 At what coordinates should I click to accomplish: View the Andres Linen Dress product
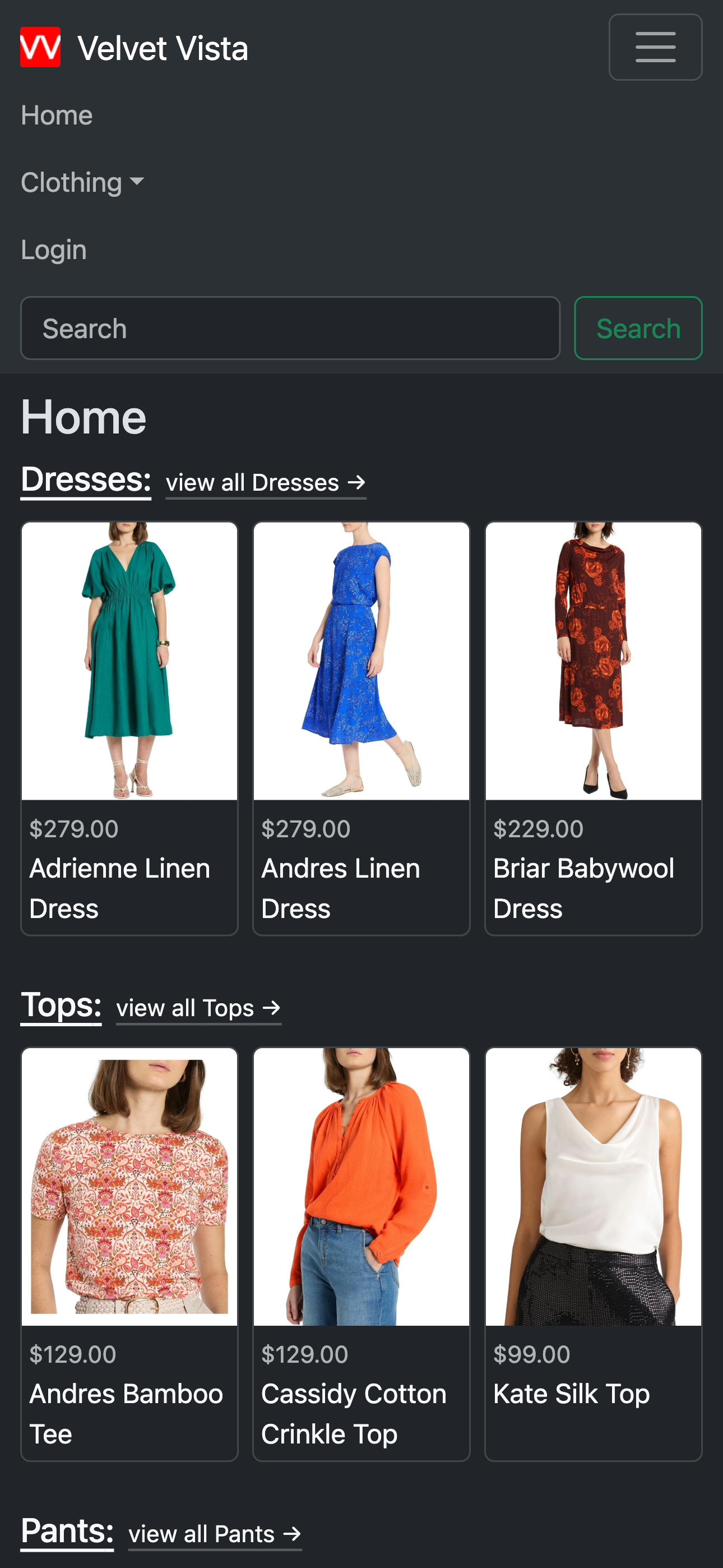[x=361, y=728]
